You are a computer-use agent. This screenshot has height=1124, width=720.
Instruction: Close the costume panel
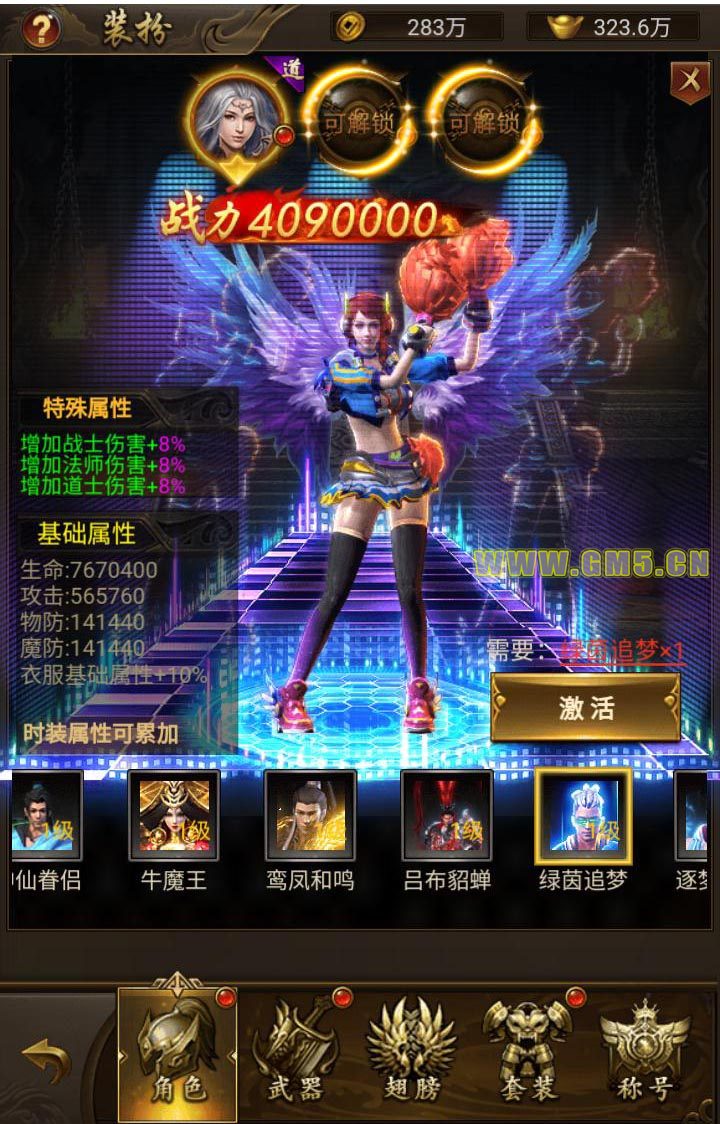click(690, 81)
